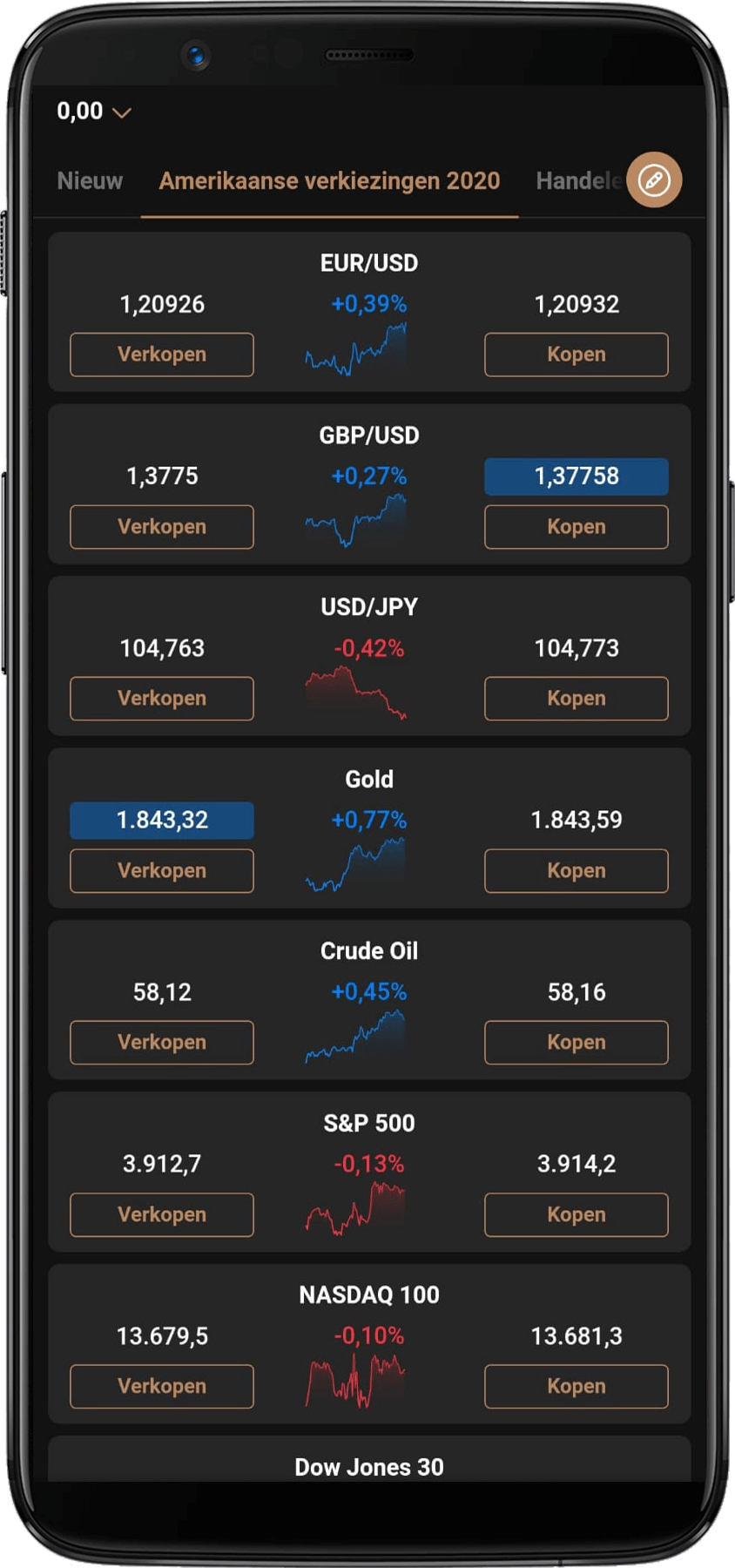Image resolution: width=735 pixels, height=1568 pixels.
Task: Tap Kopen for USD/JPY
Action: click(576, 699)
